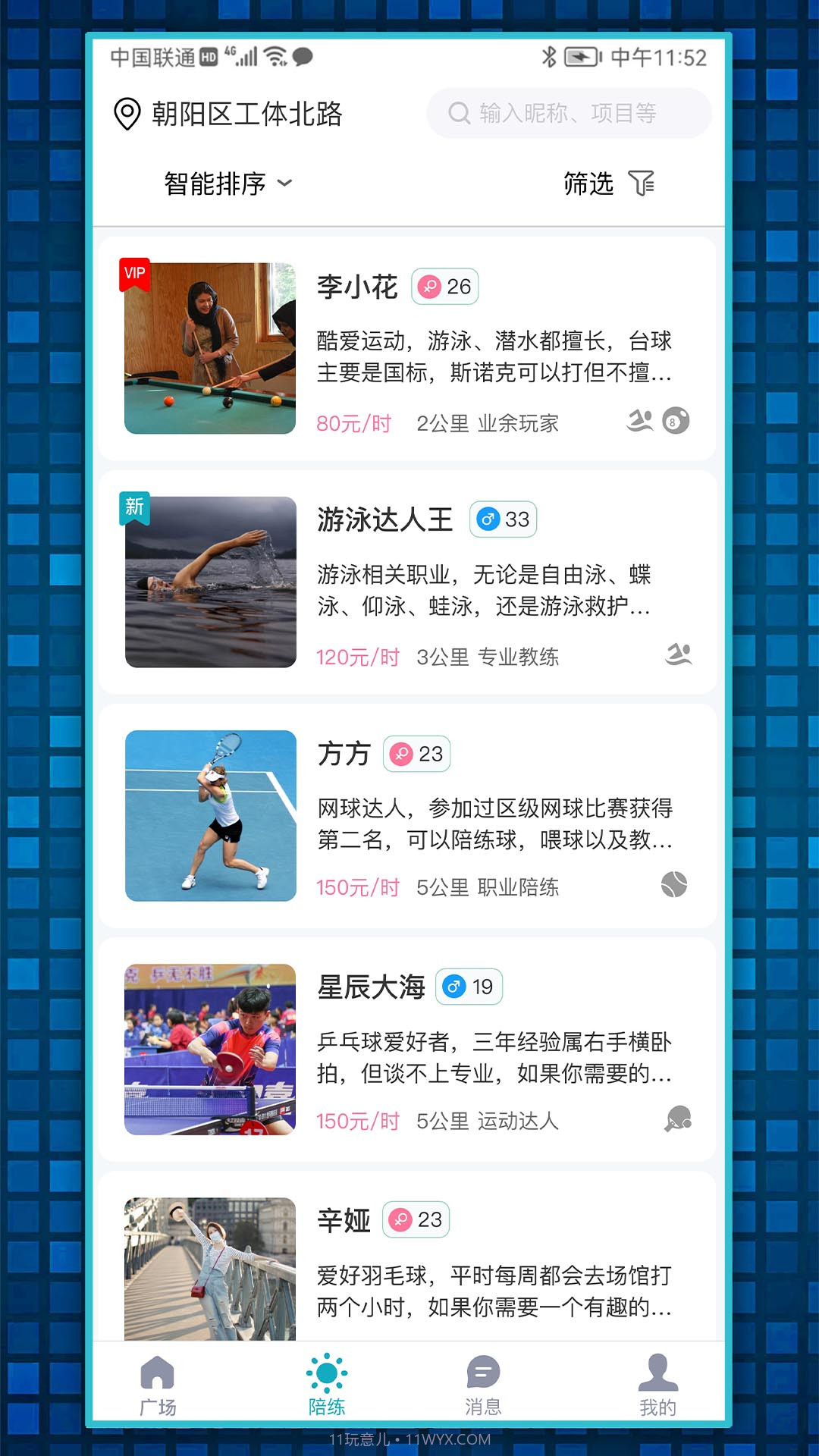The width and height of the screenshot is (819, 1456).
Task: Click the VIP badge on 李小花's card
Action: coord(135,273)
